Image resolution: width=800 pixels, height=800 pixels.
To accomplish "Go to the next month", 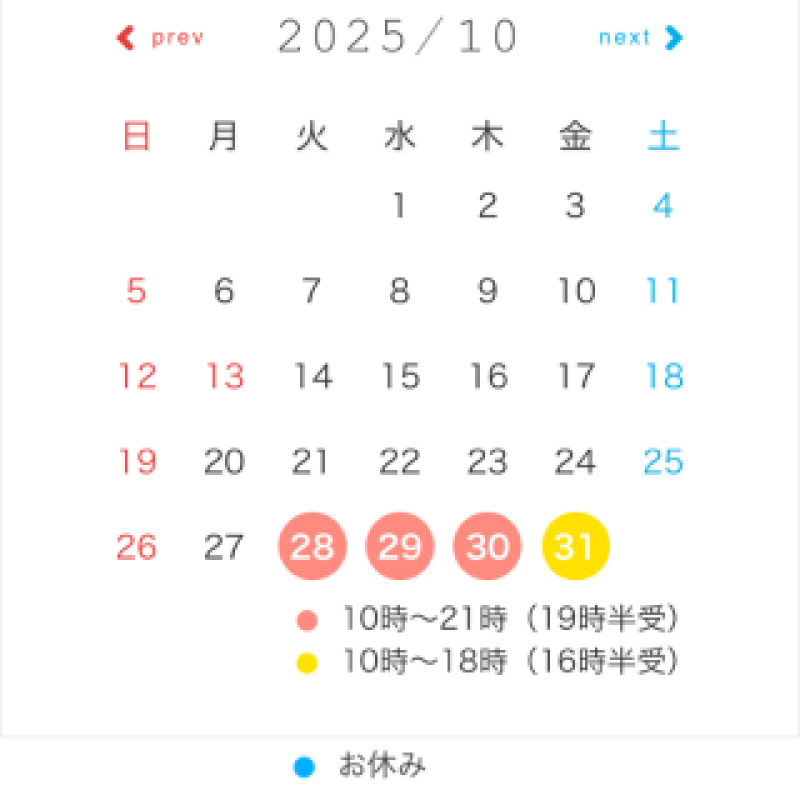I will 640,38.
